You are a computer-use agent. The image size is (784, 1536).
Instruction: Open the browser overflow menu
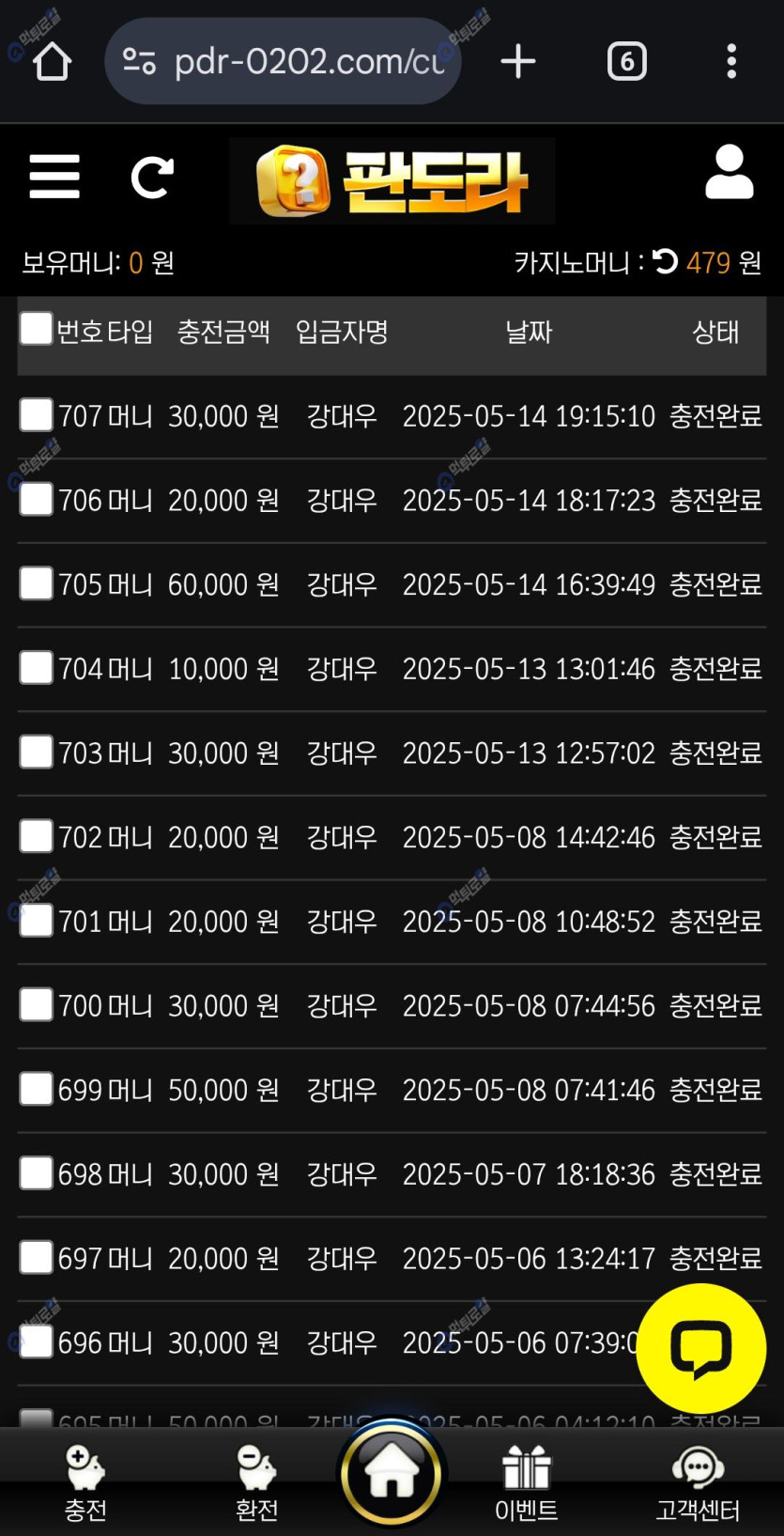pos(731,62)
